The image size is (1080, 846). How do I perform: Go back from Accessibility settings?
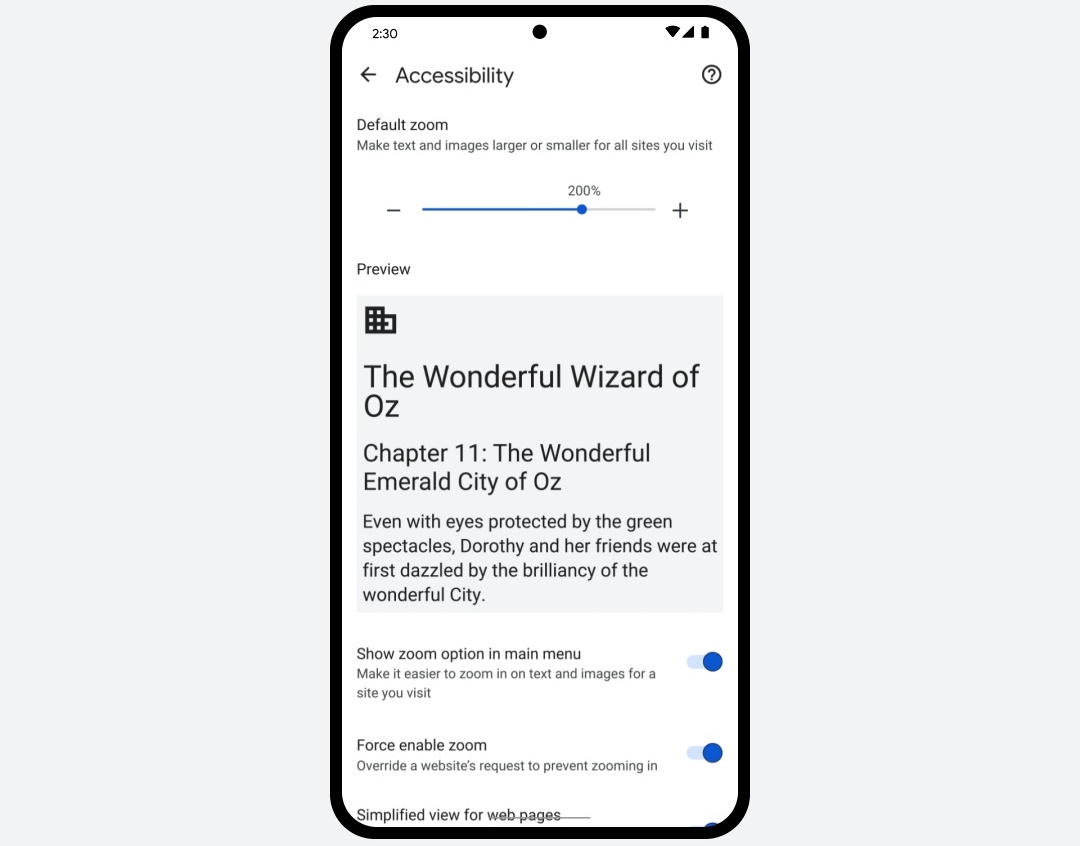click(368, 75)
